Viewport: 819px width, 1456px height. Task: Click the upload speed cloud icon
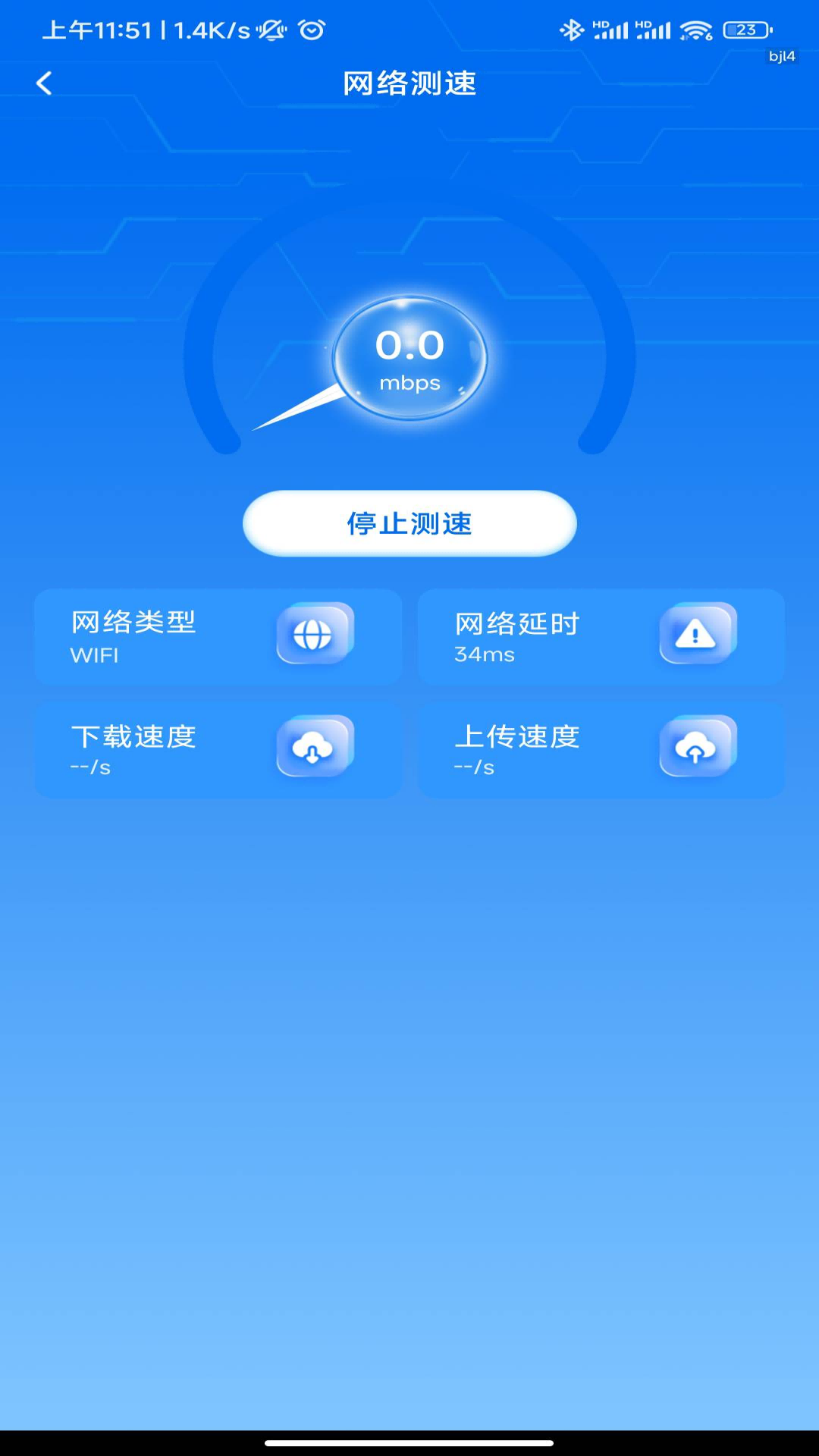[x=696, y=747]
